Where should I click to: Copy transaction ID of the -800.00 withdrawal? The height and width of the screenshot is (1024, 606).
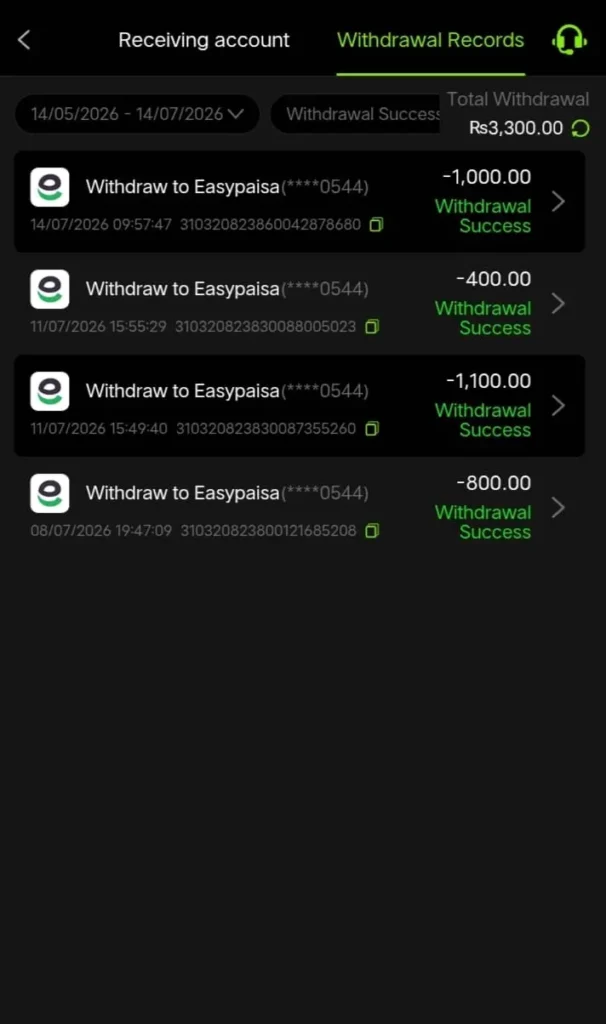[x=372, y=530]
